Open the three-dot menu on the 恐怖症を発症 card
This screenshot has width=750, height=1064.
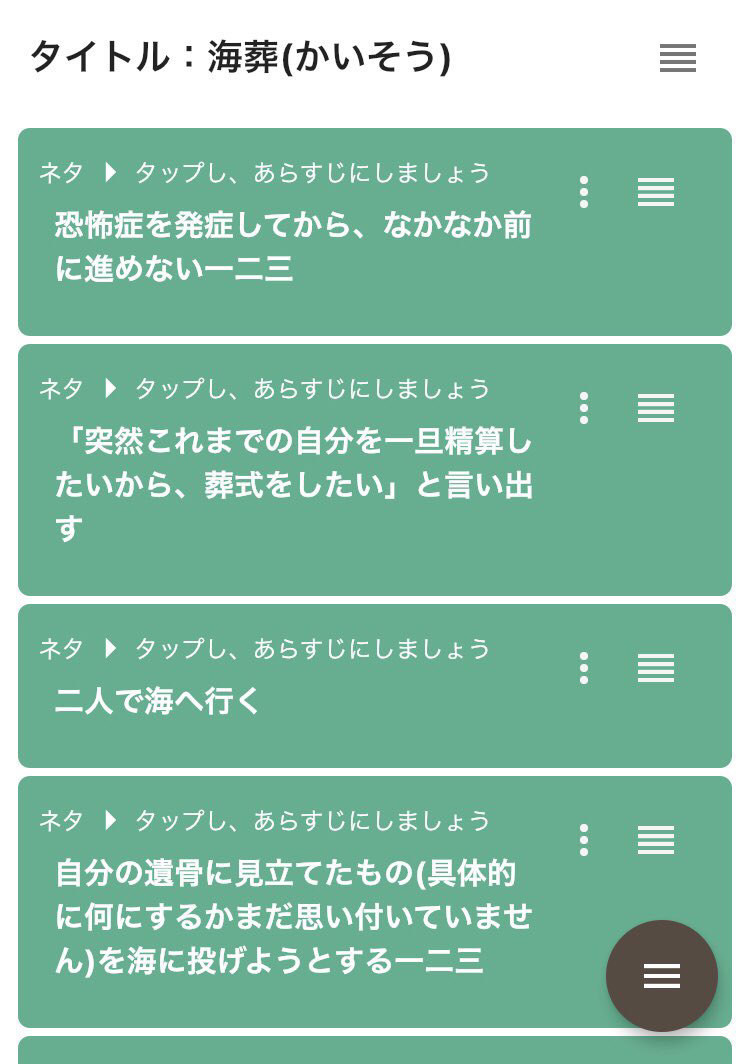(x=584, y=192)
